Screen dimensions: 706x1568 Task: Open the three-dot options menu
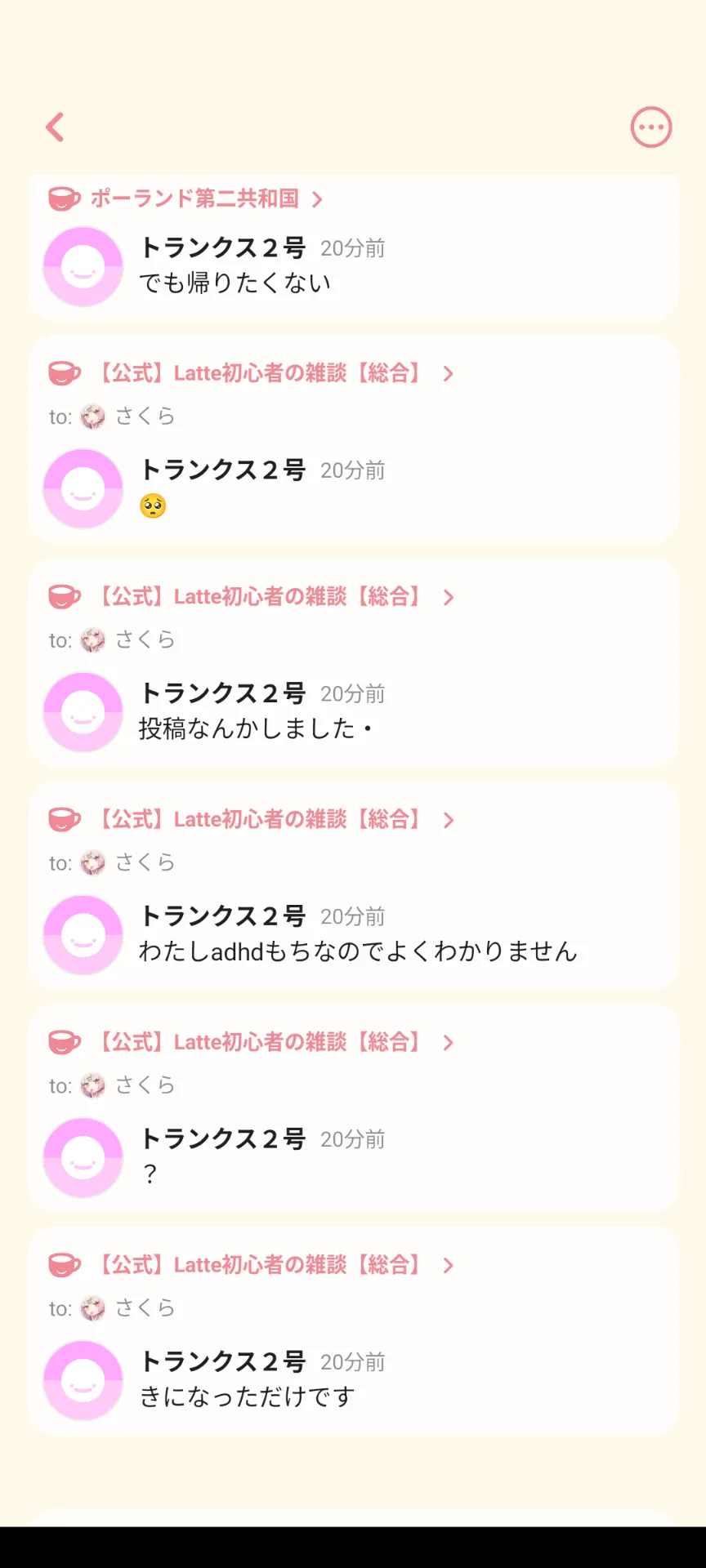tap(650, 127)
